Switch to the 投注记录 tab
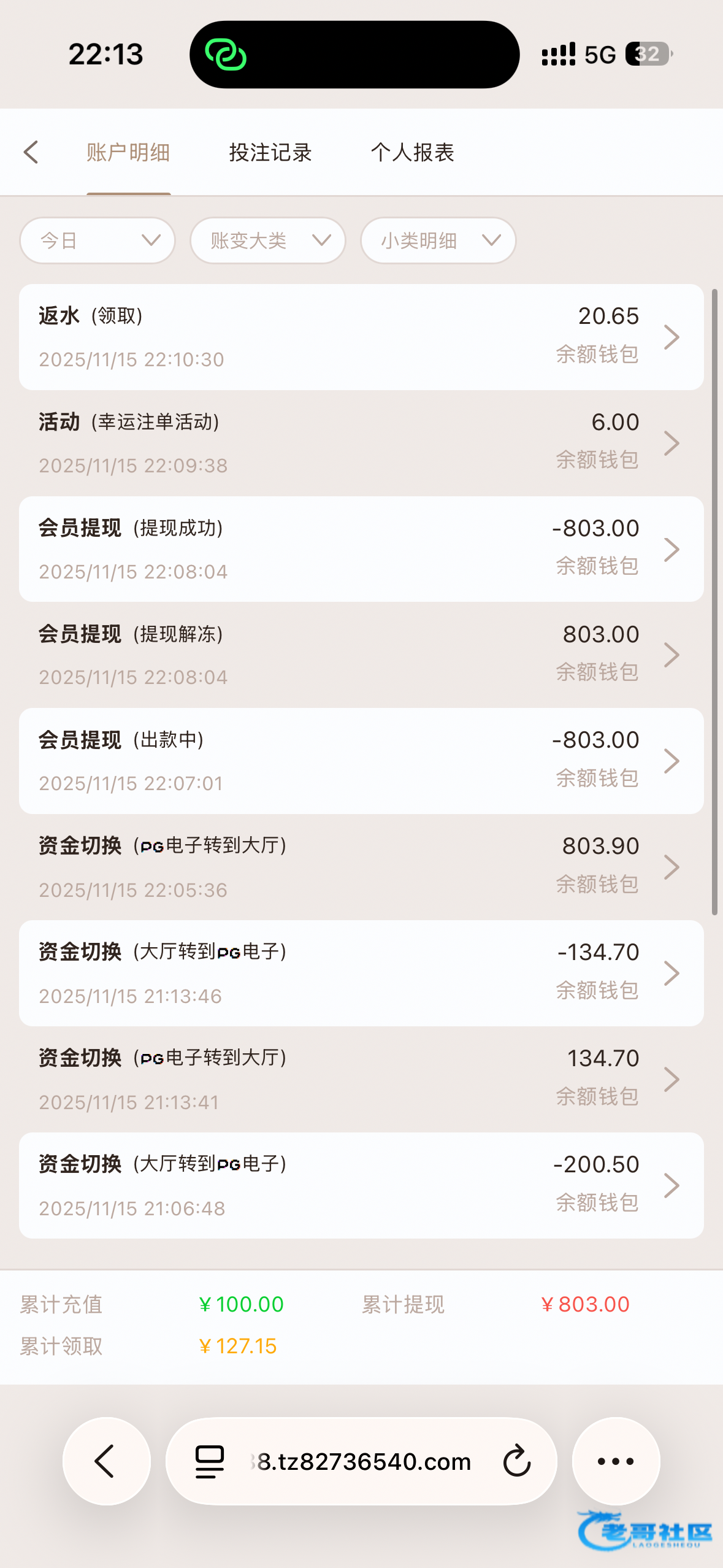 pos(270,152)
